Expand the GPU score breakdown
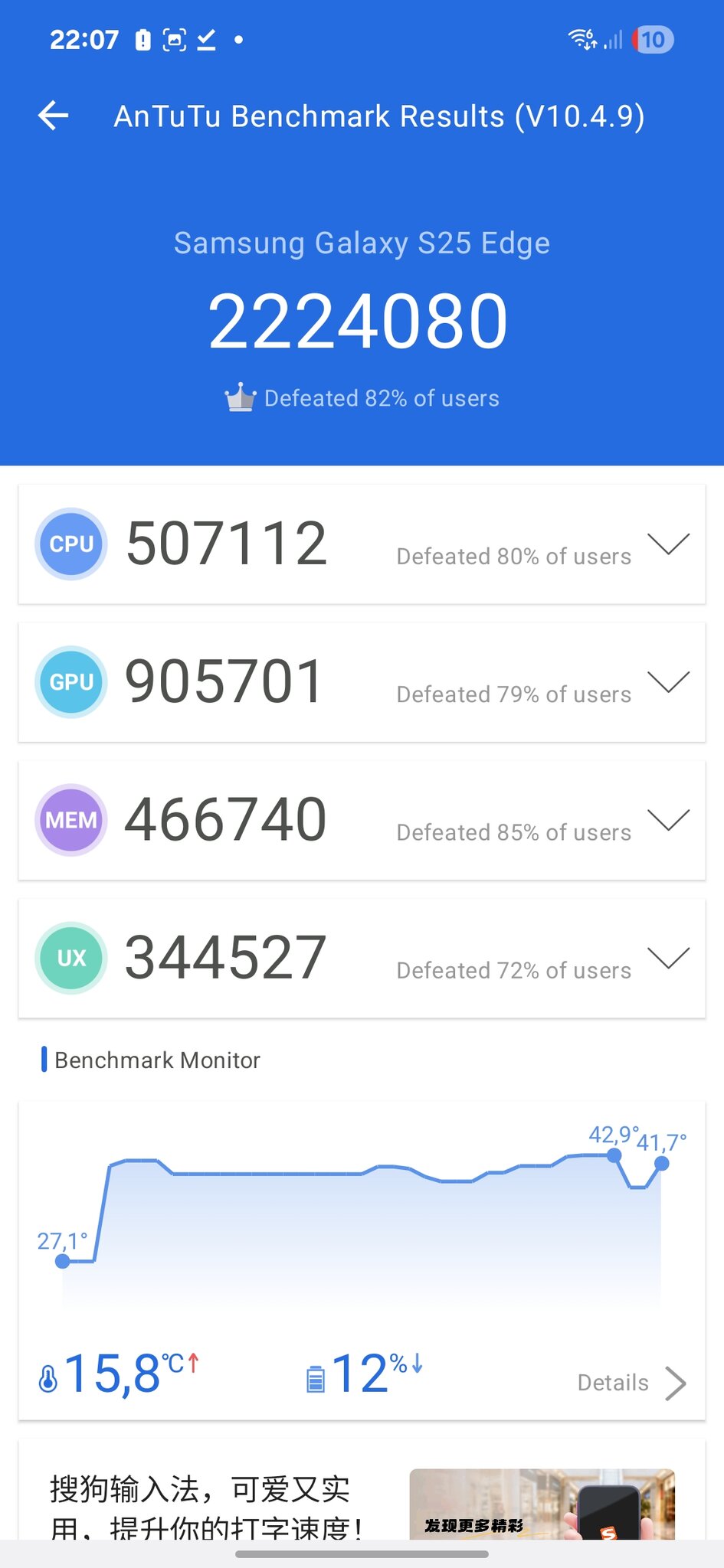724x1568 pixels. click(x=668, y=681)
